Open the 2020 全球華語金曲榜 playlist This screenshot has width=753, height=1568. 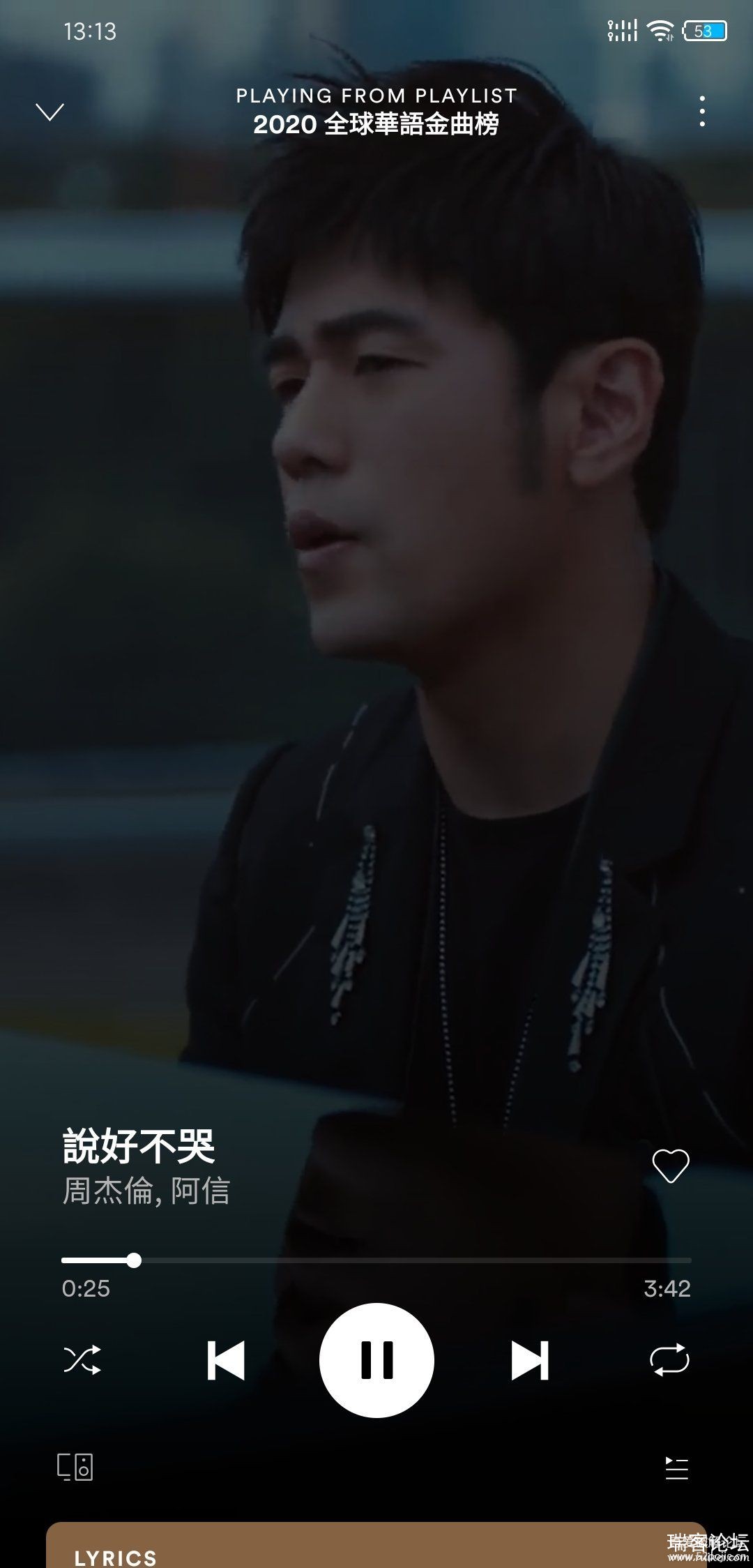tap(376, 124)
